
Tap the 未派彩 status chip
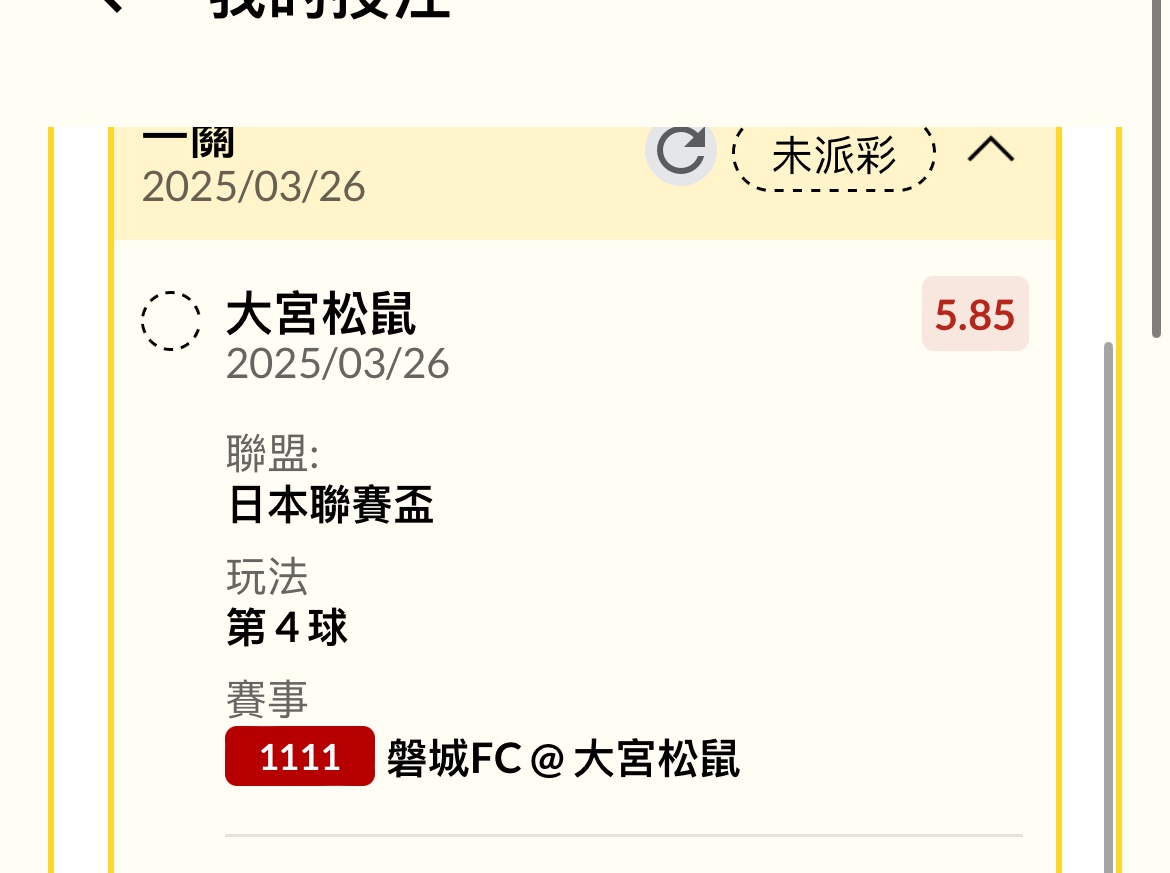834,155
